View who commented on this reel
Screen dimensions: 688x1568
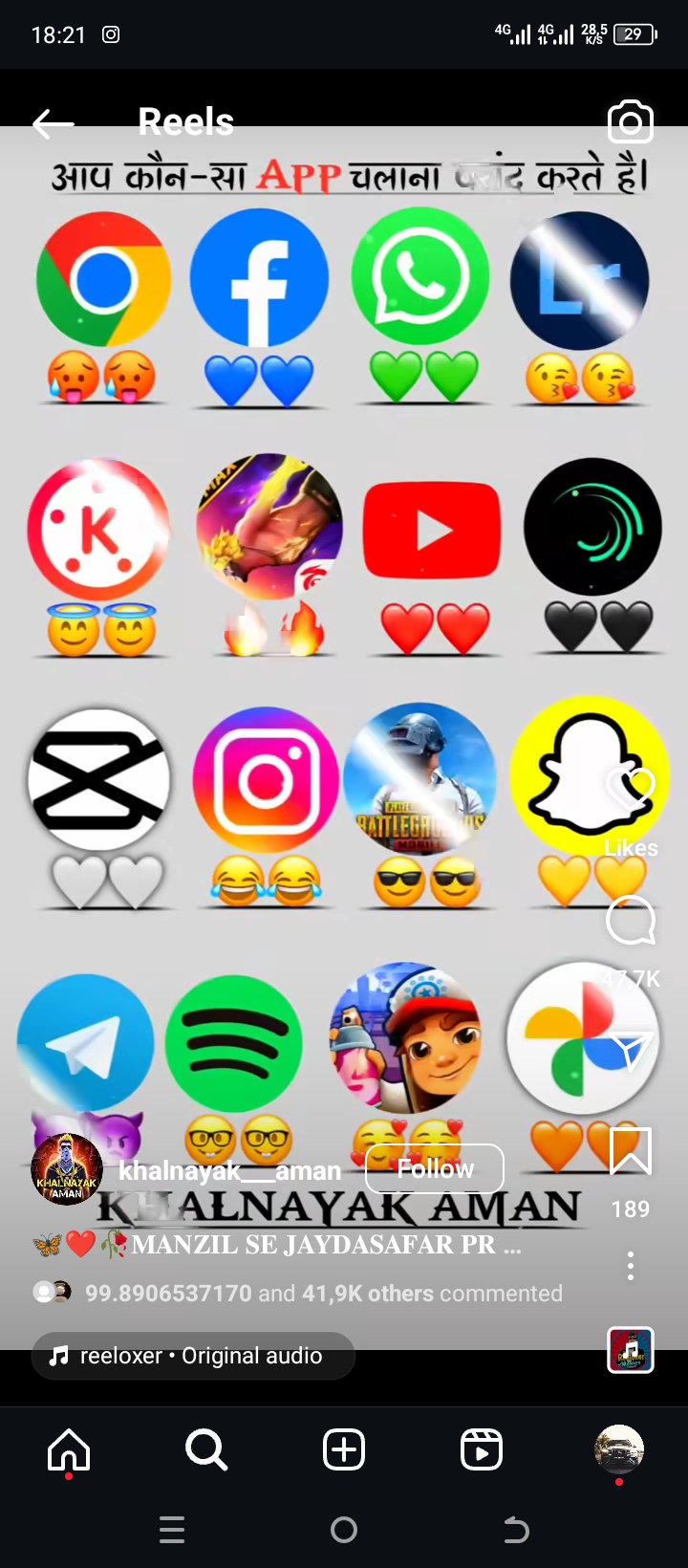pos(323,1293)
